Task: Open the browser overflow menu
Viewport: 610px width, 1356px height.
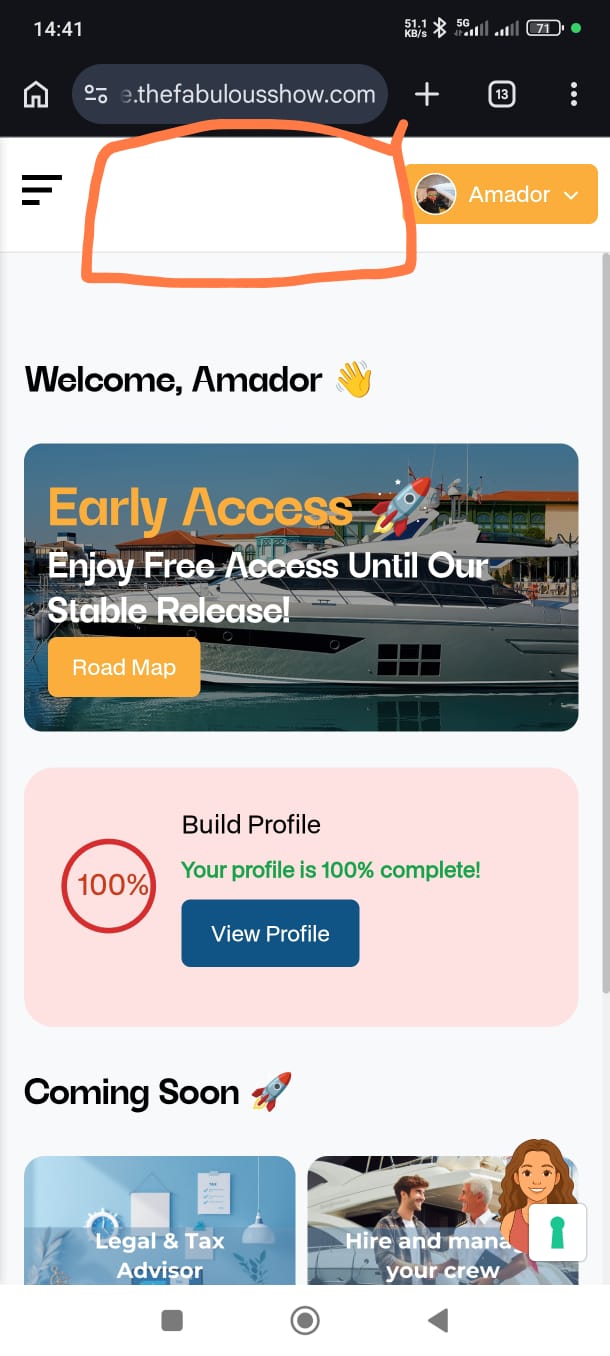Action: [x=573, y=95]
